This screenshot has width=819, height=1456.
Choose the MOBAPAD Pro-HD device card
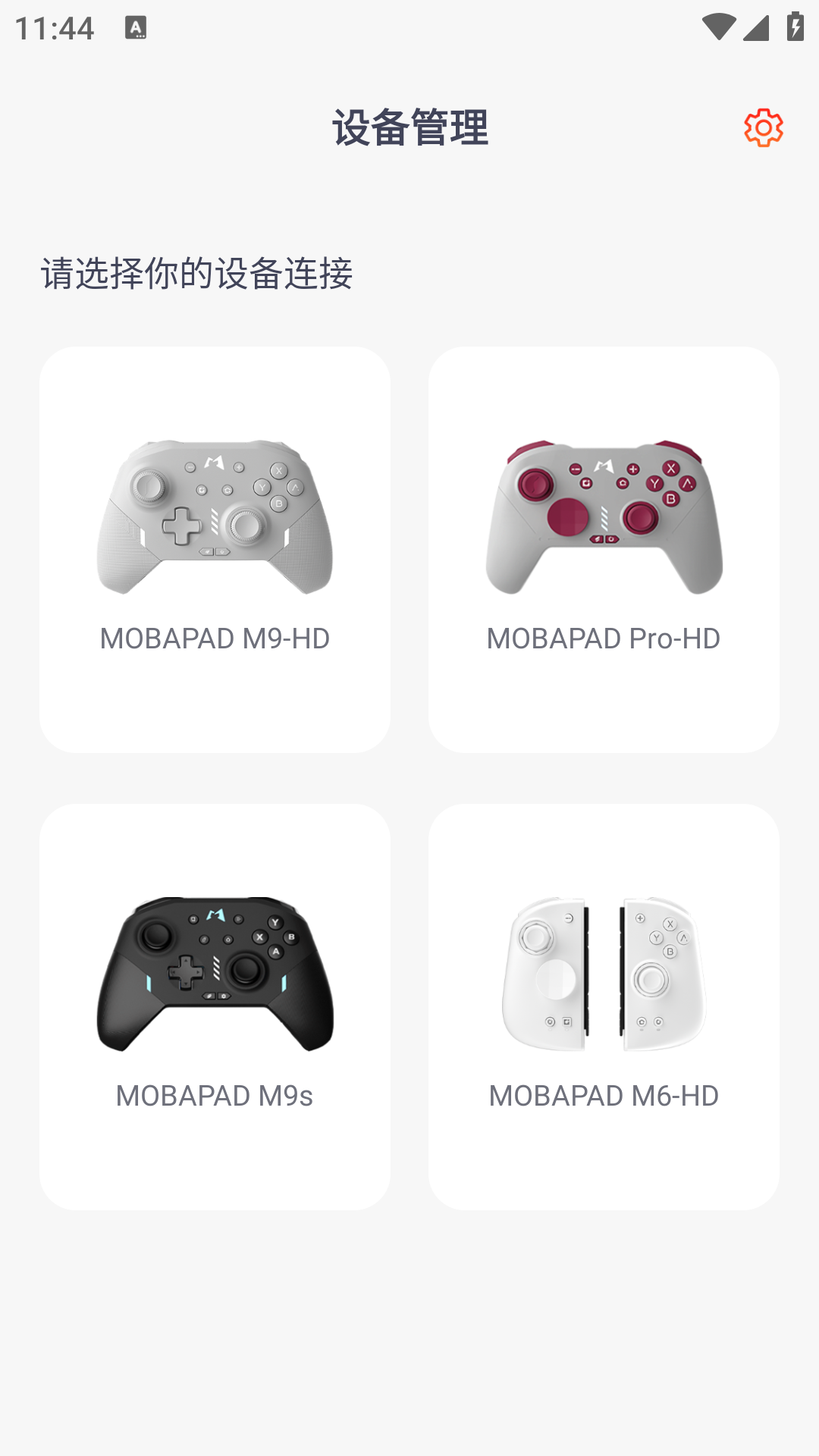click(x=604, y=549)
